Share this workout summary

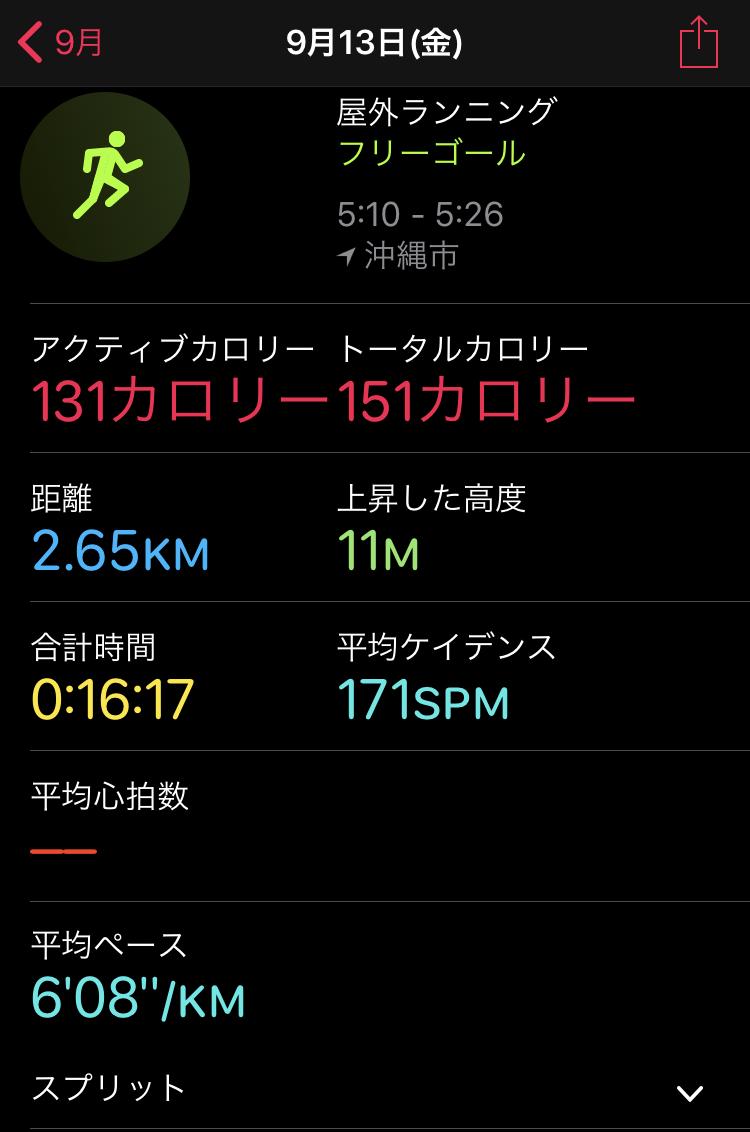click(x=698, y=43)
